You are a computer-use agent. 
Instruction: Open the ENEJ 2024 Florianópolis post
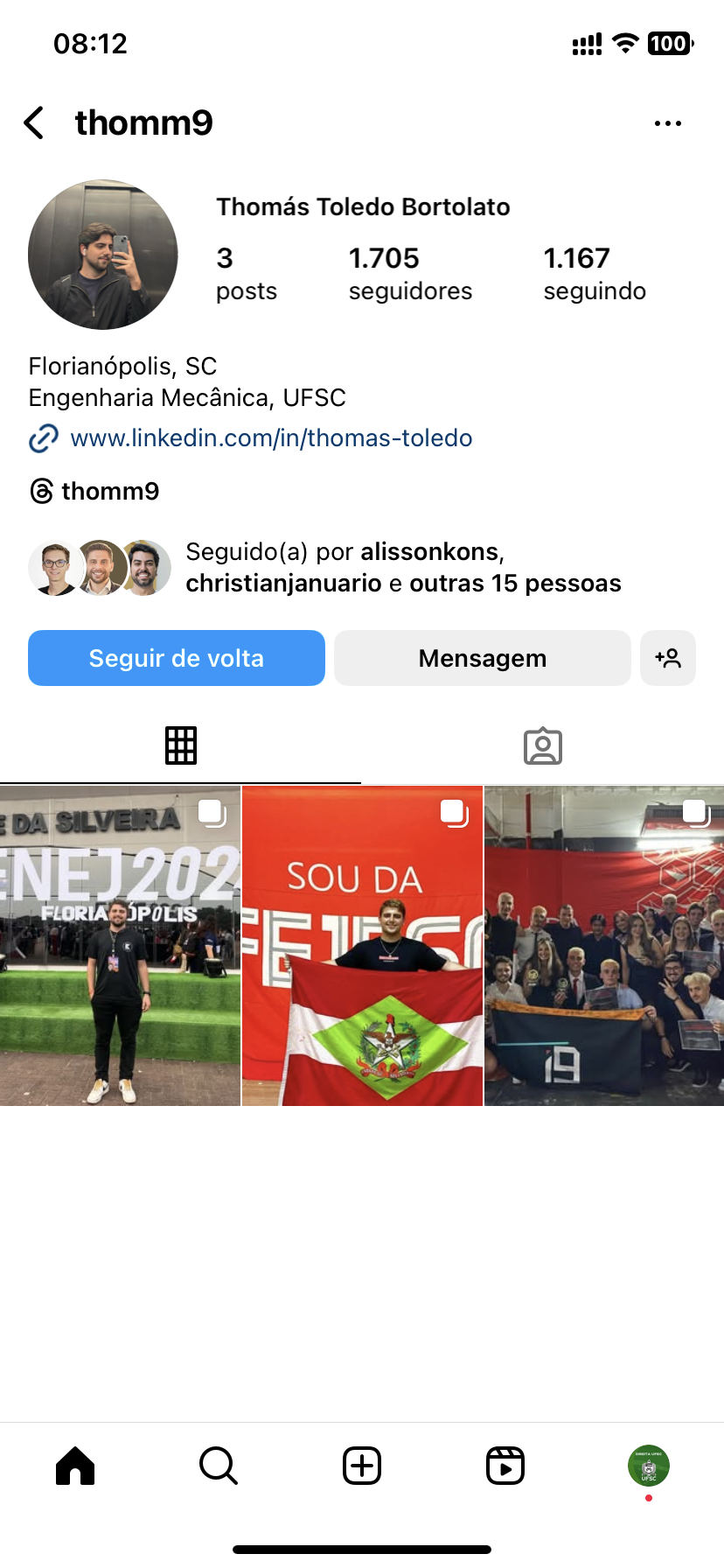[x=120, y=946]
